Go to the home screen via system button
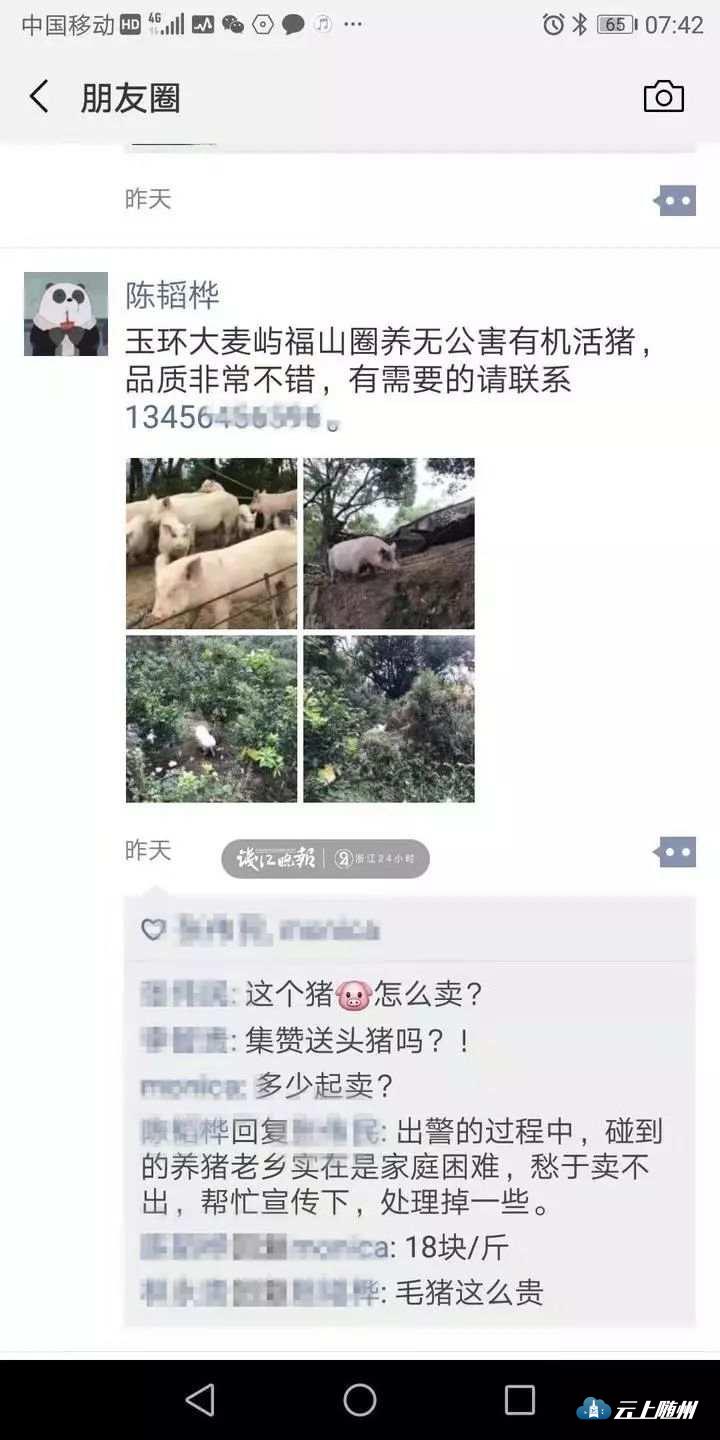 pos(360,1400)
